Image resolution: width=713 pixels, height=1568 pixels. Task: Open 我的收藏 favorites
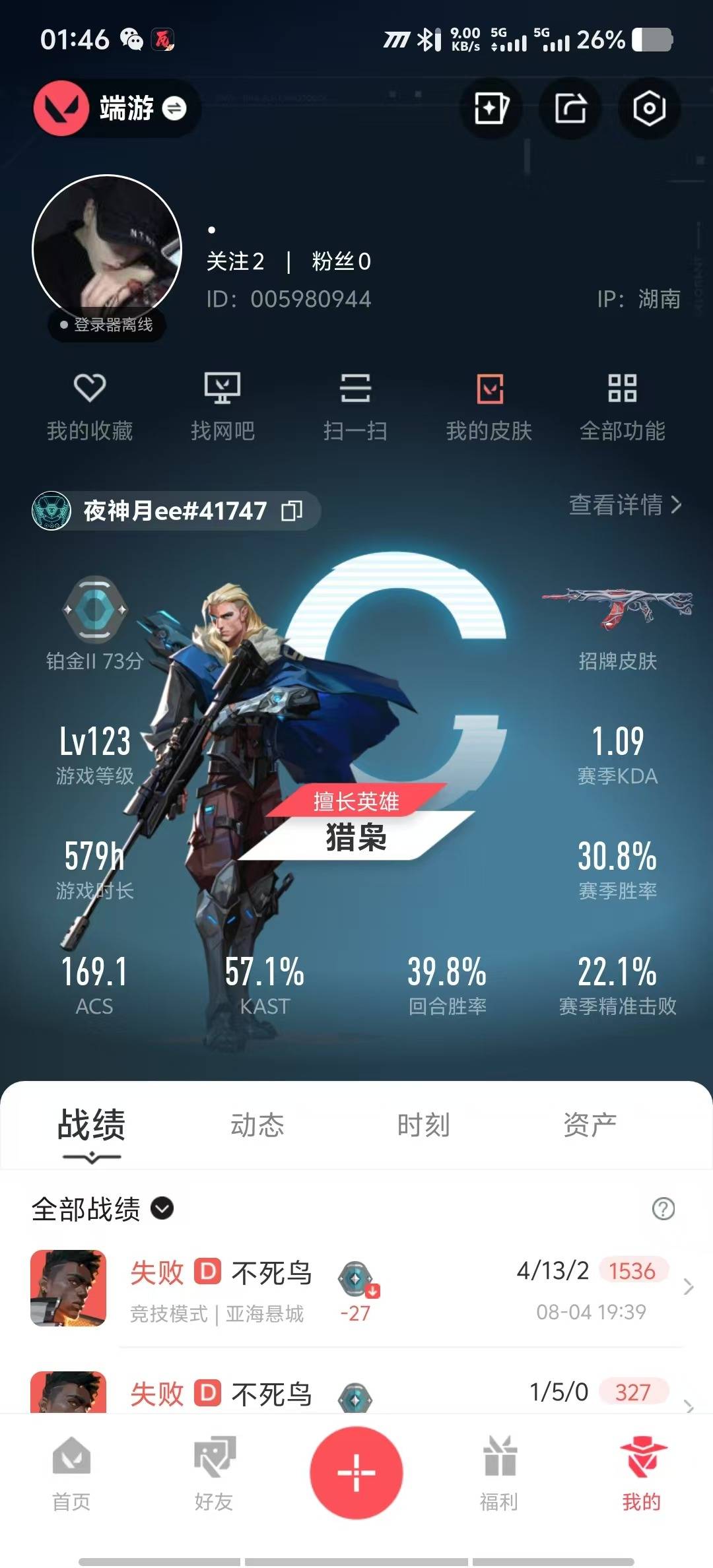tap(90, 407)
